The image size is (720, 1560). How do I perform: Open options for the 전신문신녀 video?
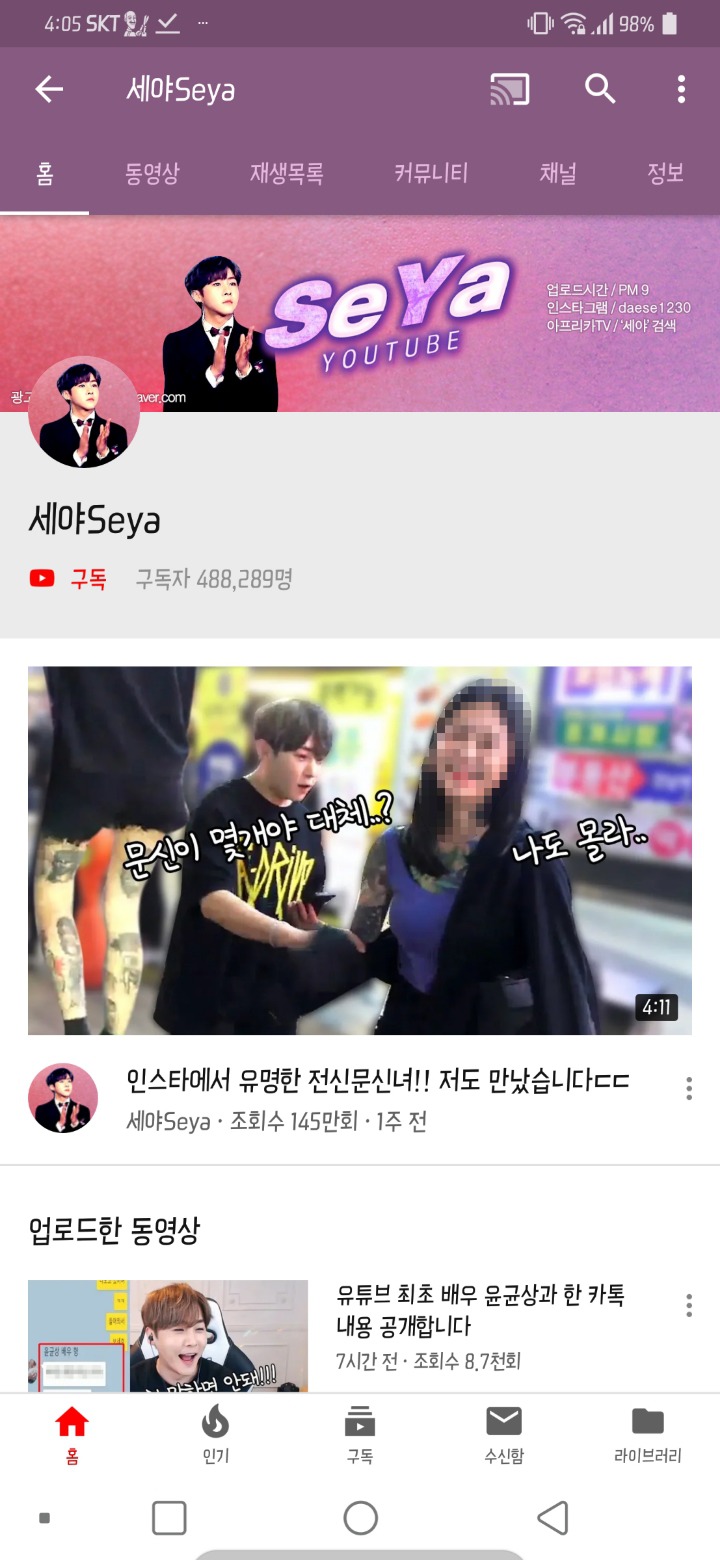pos(689,1088)
